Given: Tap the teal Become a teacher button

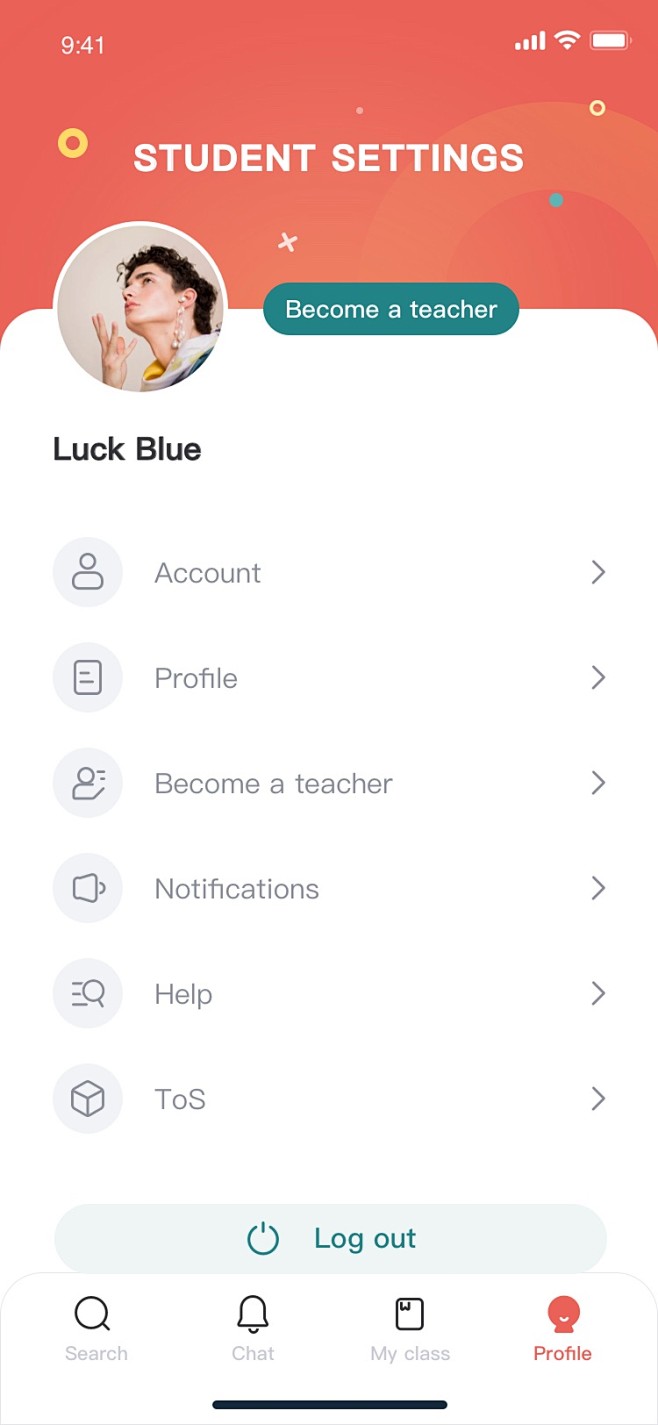Looking at the screenshot, I should [x=391, y=309].
